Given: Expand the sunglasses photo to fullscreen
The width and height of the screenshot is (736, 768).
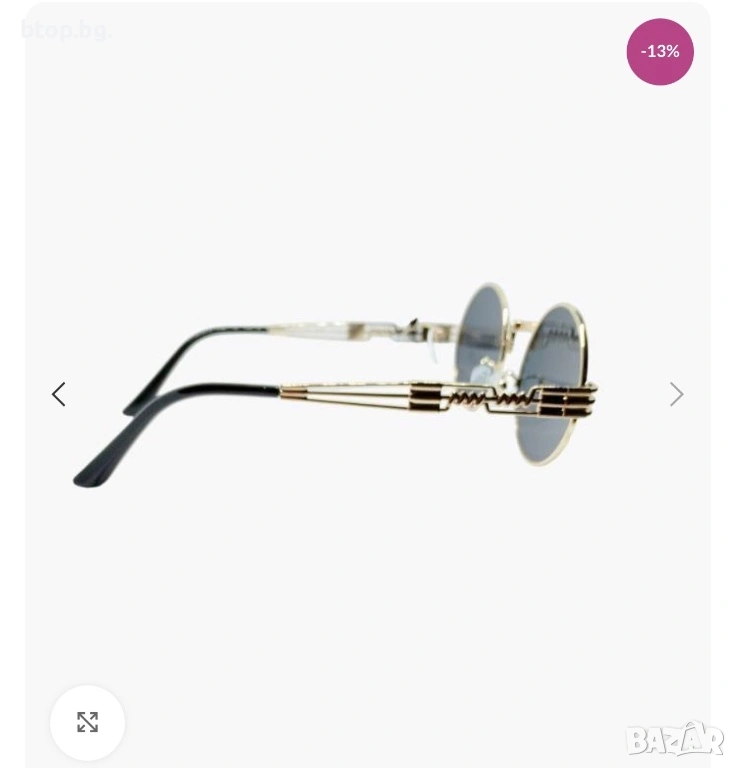Looking at the screenshot, I should tap(88, 722).
